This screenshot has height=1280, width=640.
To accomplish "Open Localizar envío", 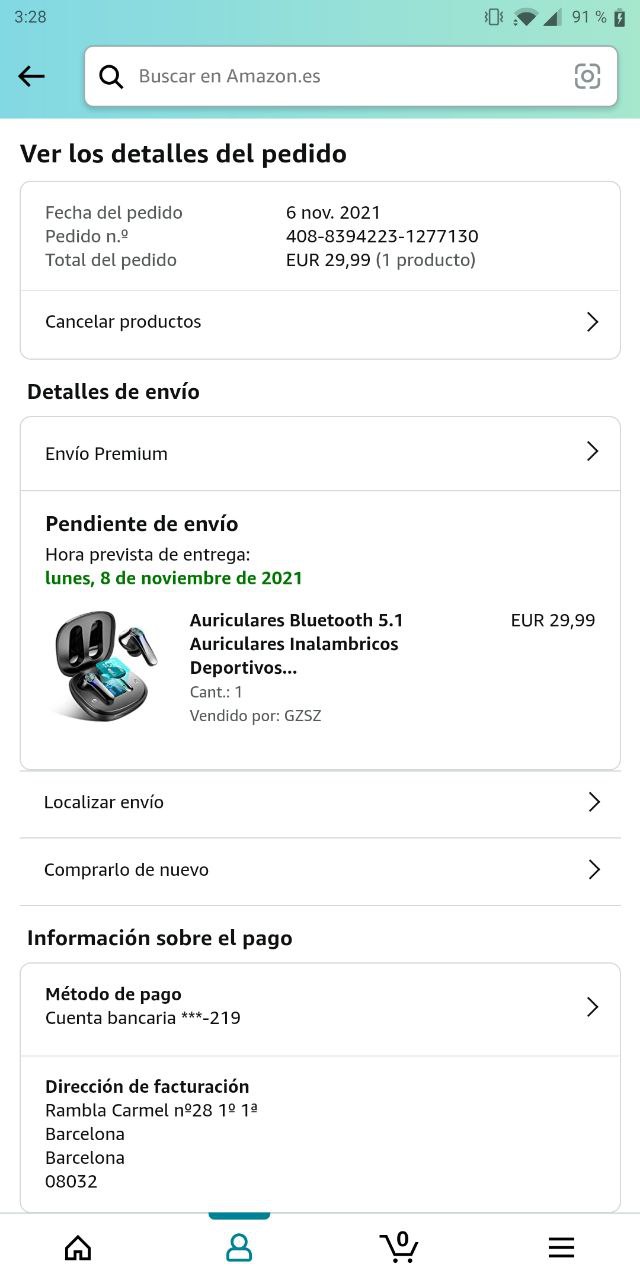I will point(320,802).
